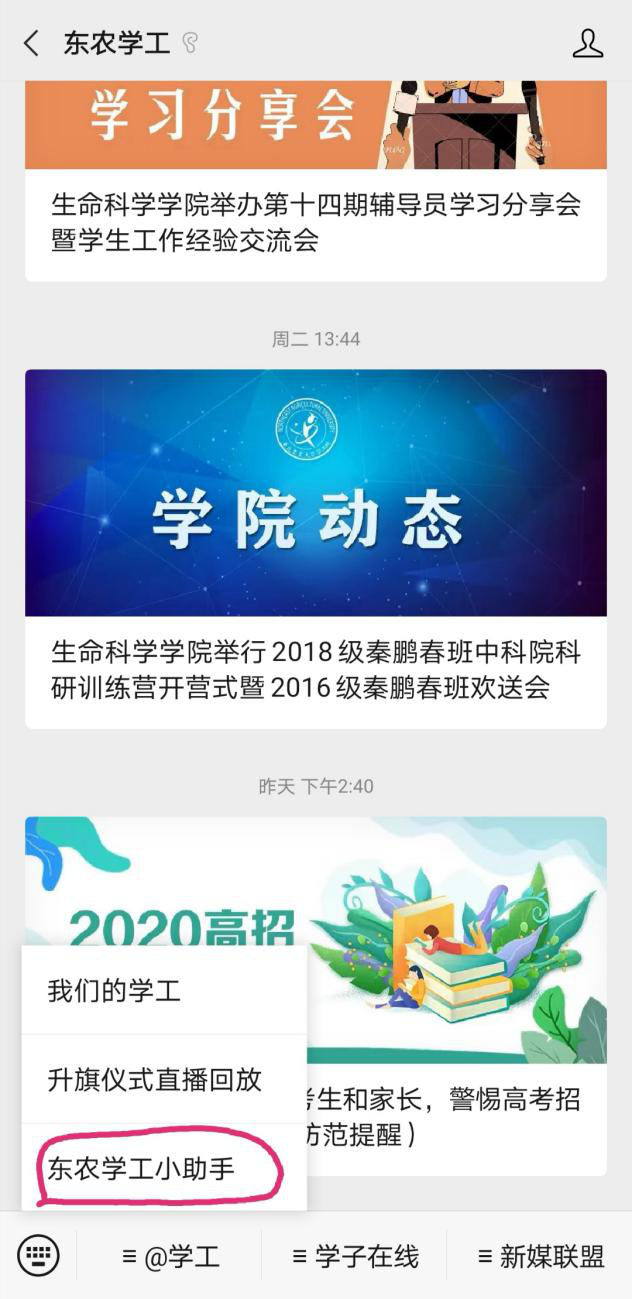The height and width of the screenshot is (1299, 632).
Task: Open the account profile icon
Action: (588, 43)
